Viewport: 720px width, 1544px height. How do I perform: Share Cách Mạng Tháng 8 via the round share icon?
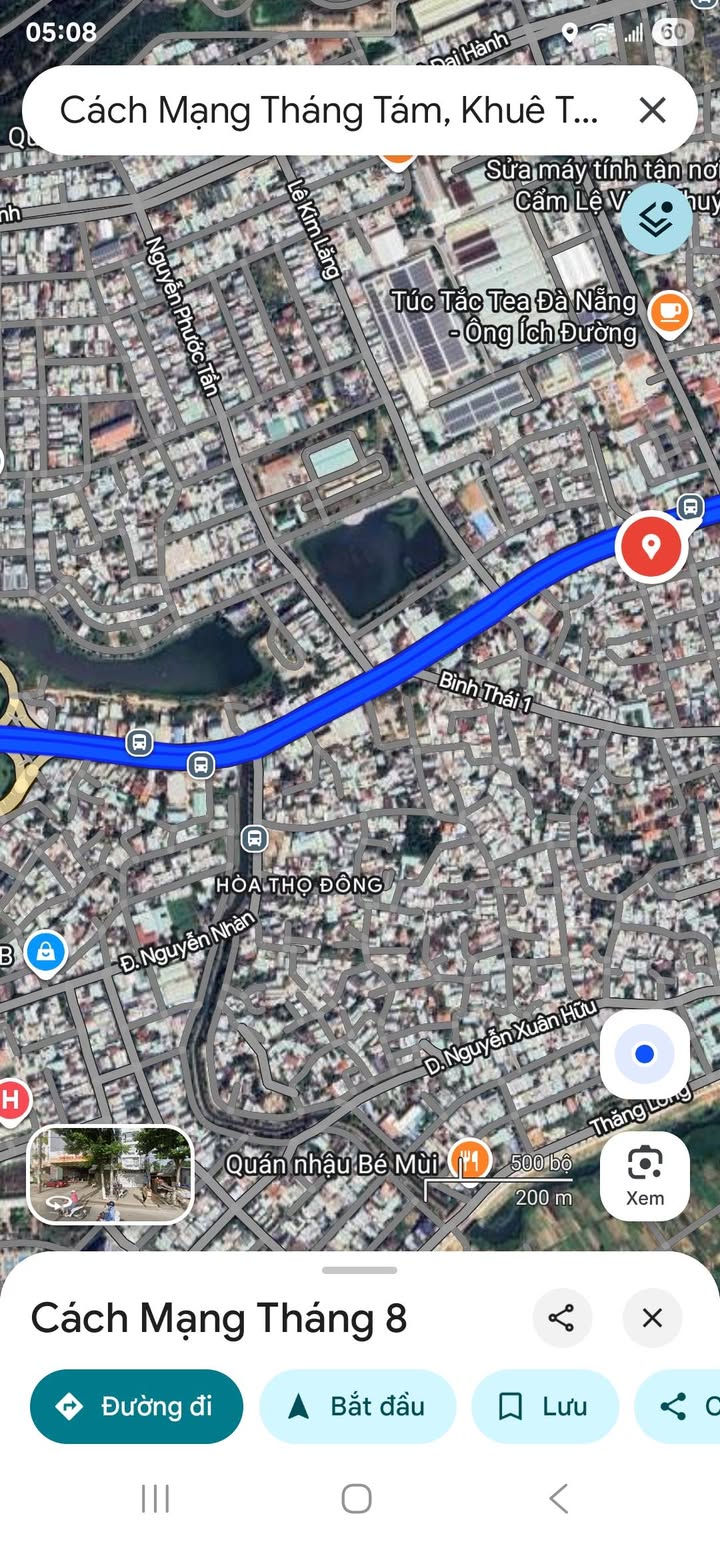pyautogui.click(x=562, y=1318)
